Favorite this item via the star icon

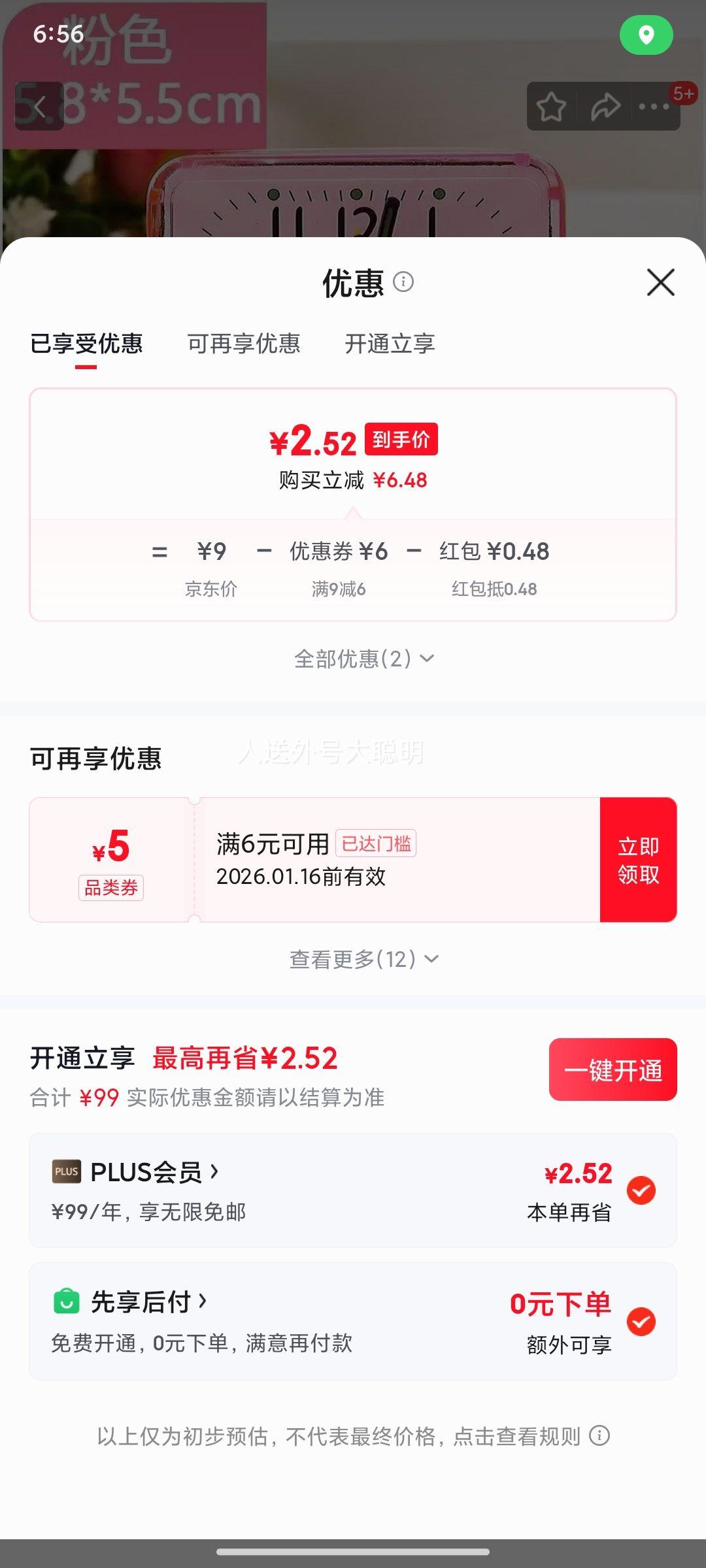(x=551, y=106)
